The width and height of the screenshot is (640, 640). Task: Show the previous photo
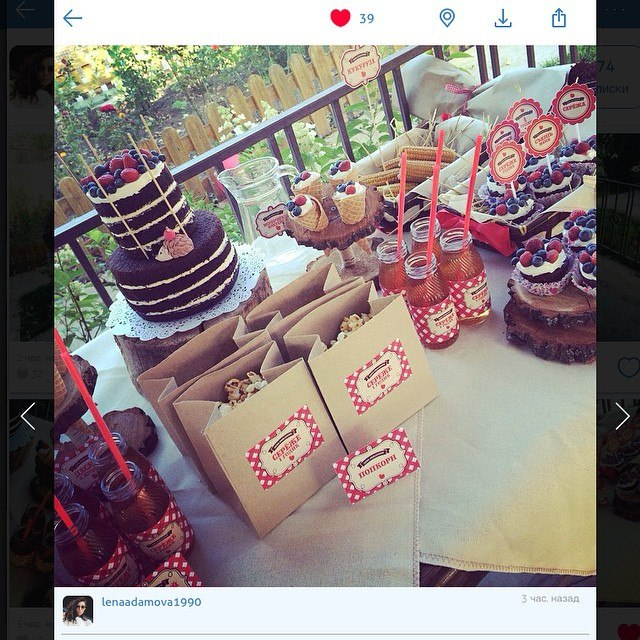(28, 416)
